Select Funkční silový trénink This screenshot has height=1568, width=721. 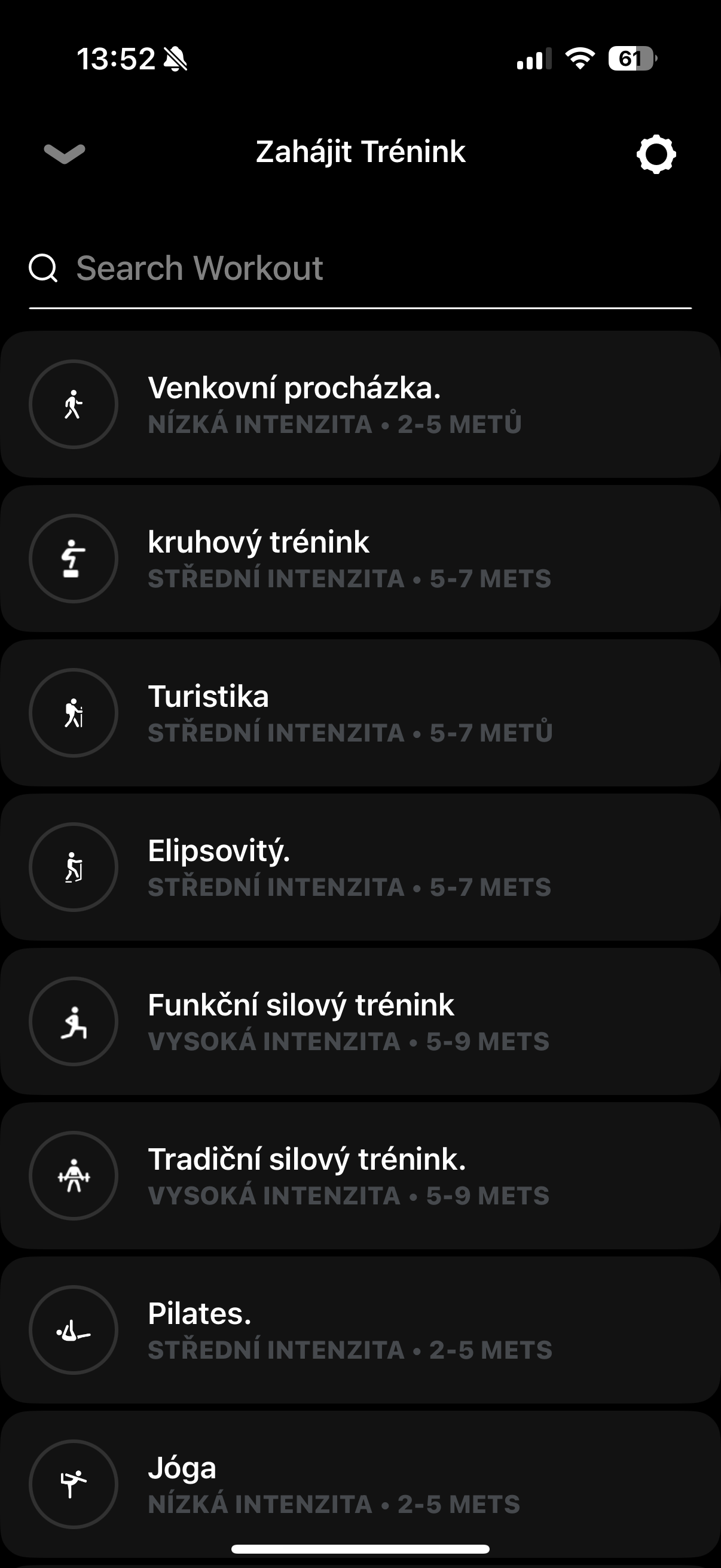click(360, 1021)
